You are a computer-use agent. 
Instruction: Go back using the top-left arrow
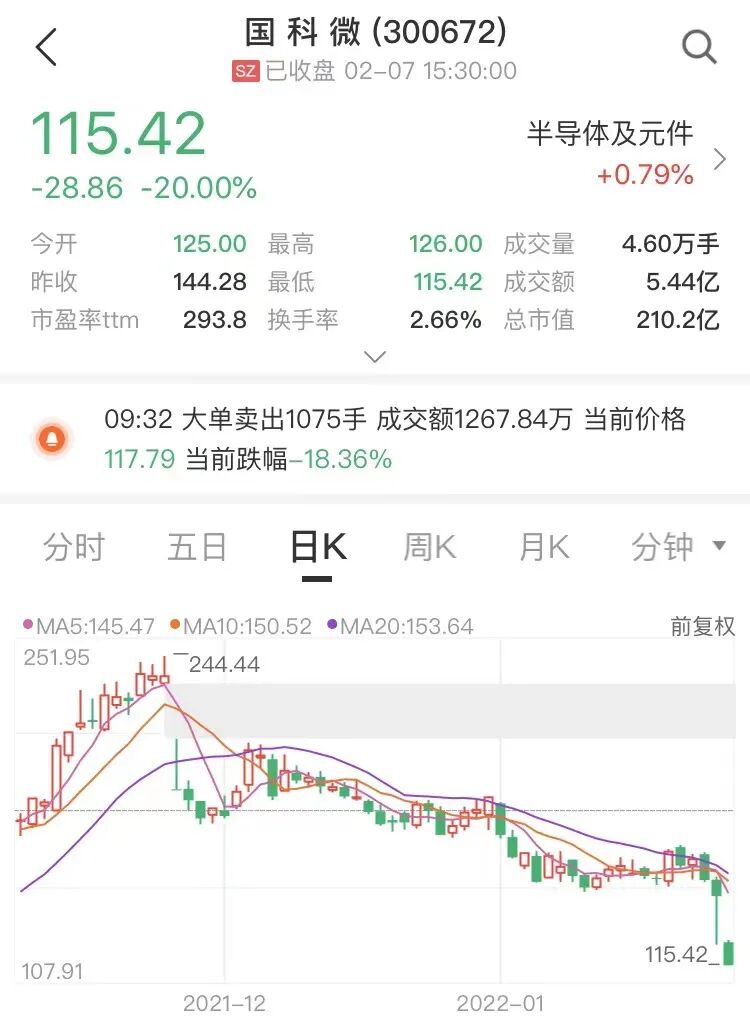[46, 47]
